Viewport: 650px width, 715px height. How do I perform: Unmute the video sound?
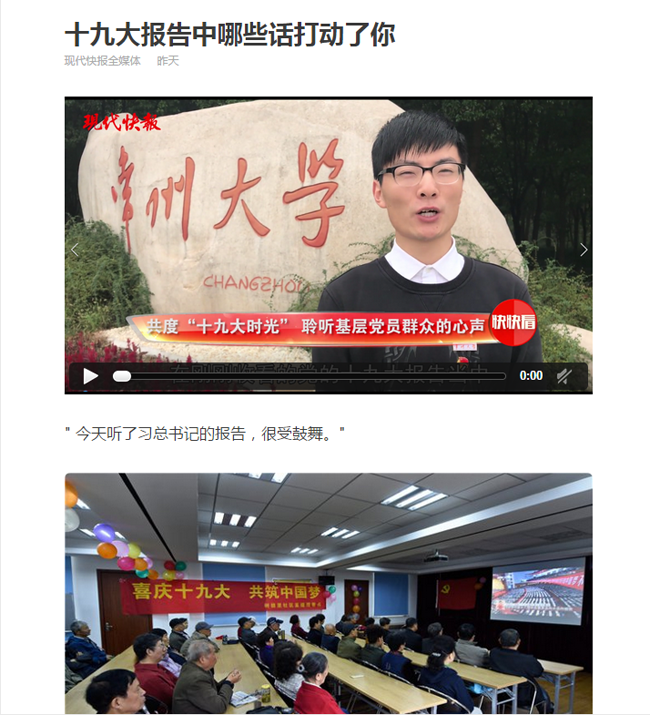564,376
